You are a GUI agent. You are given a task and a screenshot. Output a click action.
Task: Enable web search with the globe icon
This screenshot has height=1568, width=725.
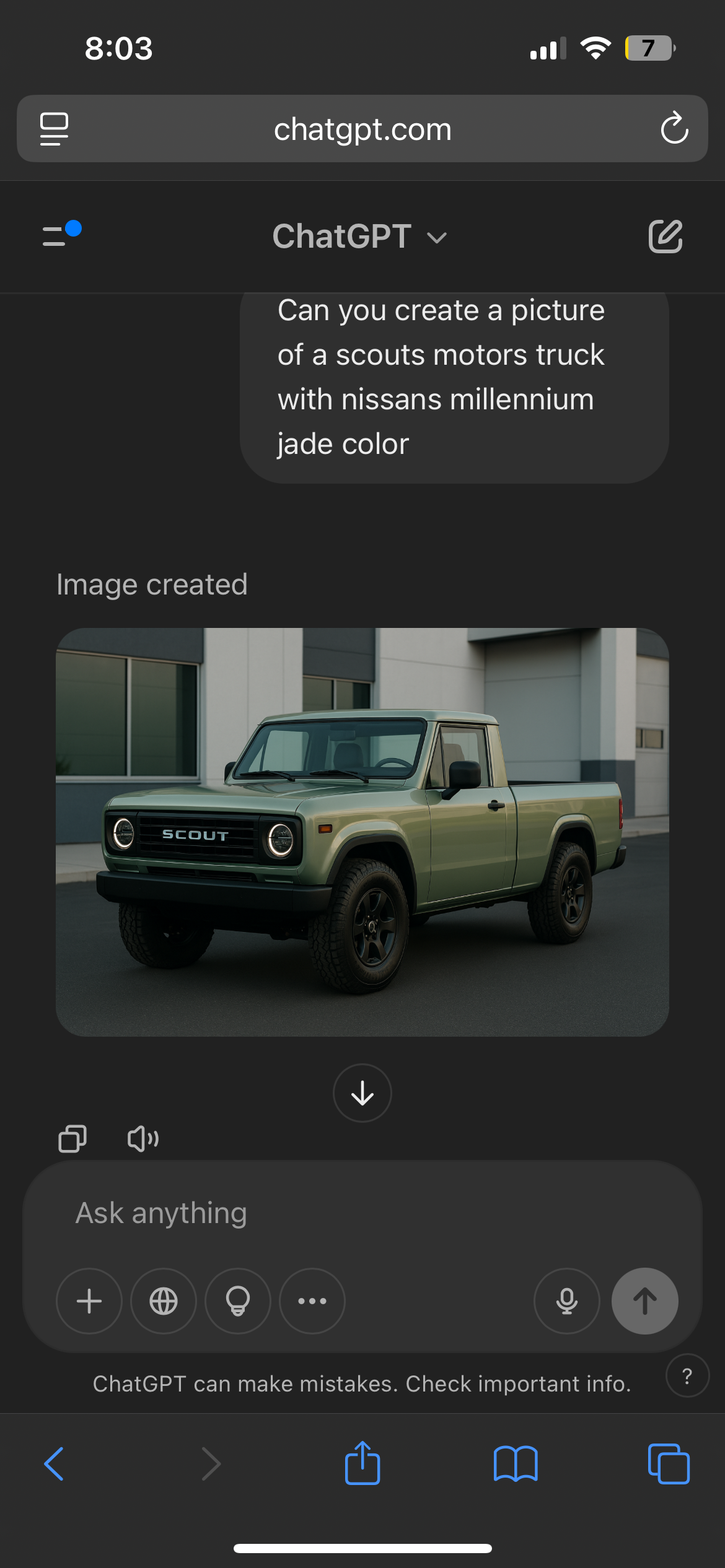click(x=164, y=1301)
